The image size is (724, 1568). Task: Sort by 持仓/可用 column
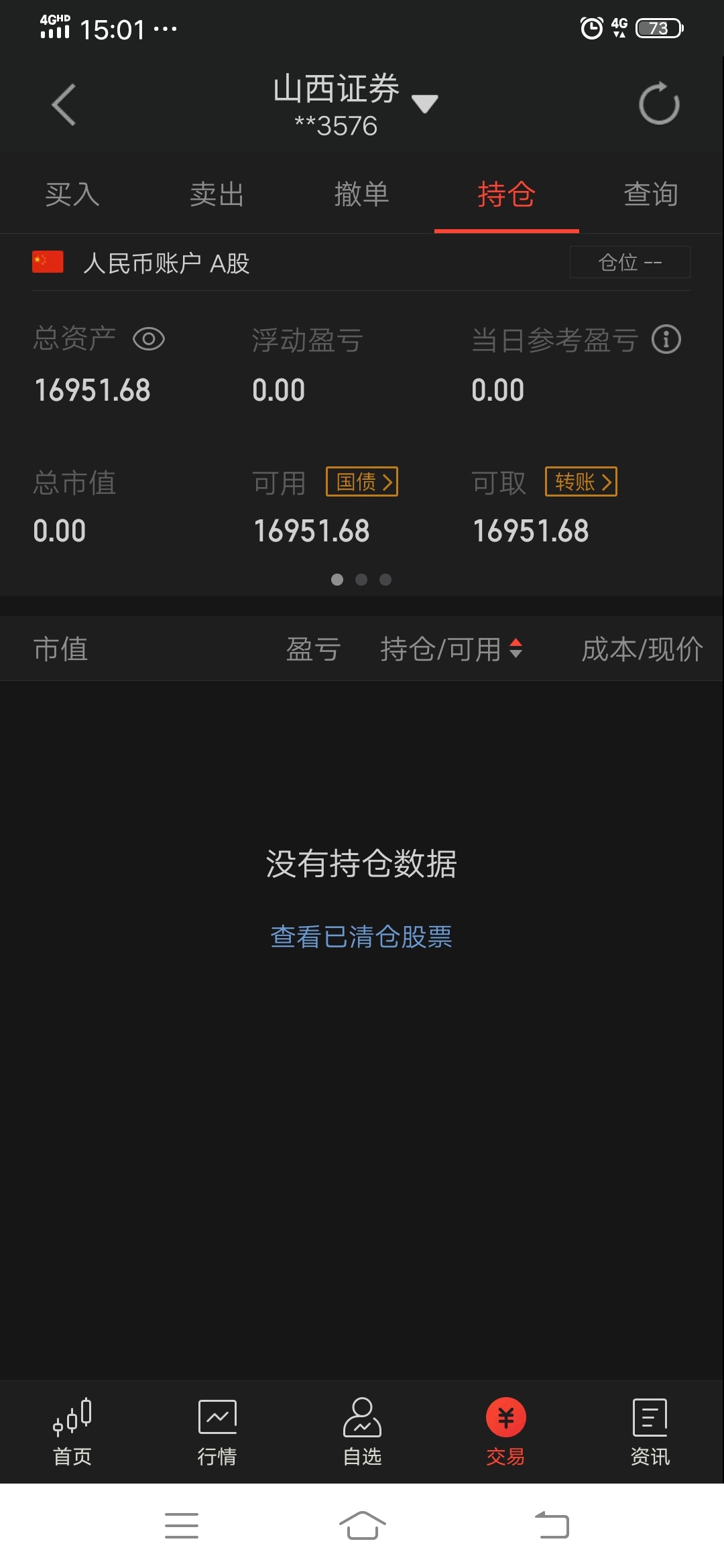coord(451,649)
